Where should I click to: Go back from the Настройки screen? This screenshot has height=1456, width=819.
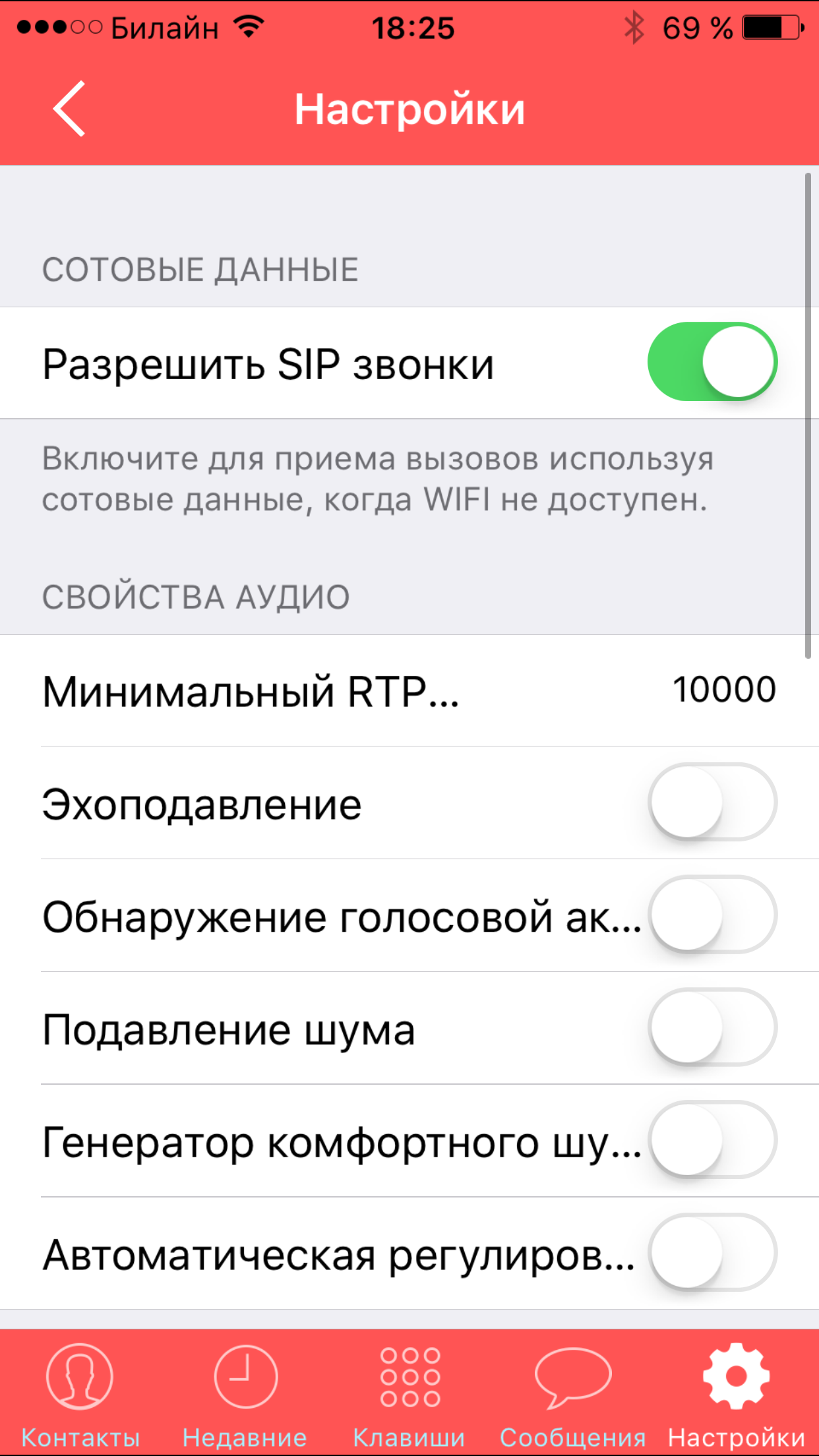tap(70, 109)
